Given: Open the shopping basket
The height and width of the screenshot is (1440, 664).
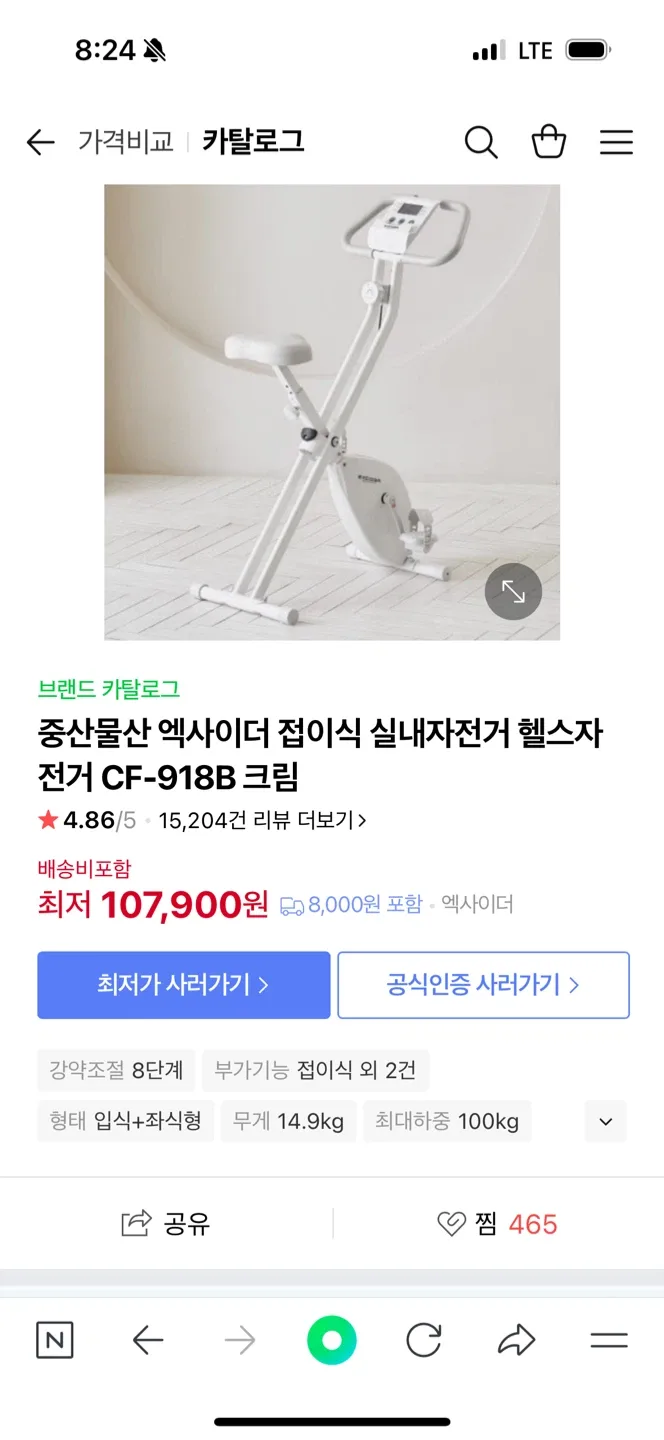Looking at the screenshot, I should coord(549,143).
